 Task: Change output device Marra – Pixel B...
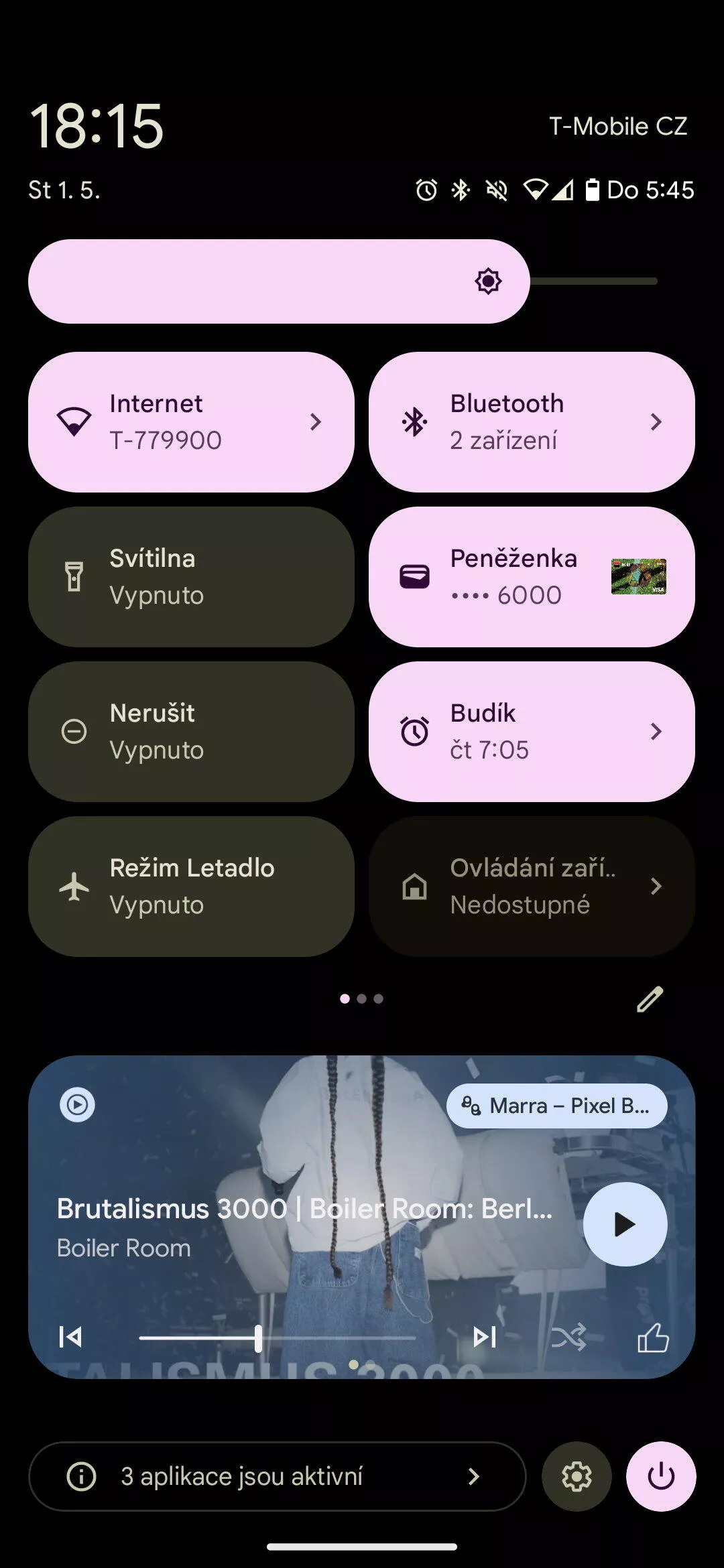pyautogui.click(x=556, y=1106)
